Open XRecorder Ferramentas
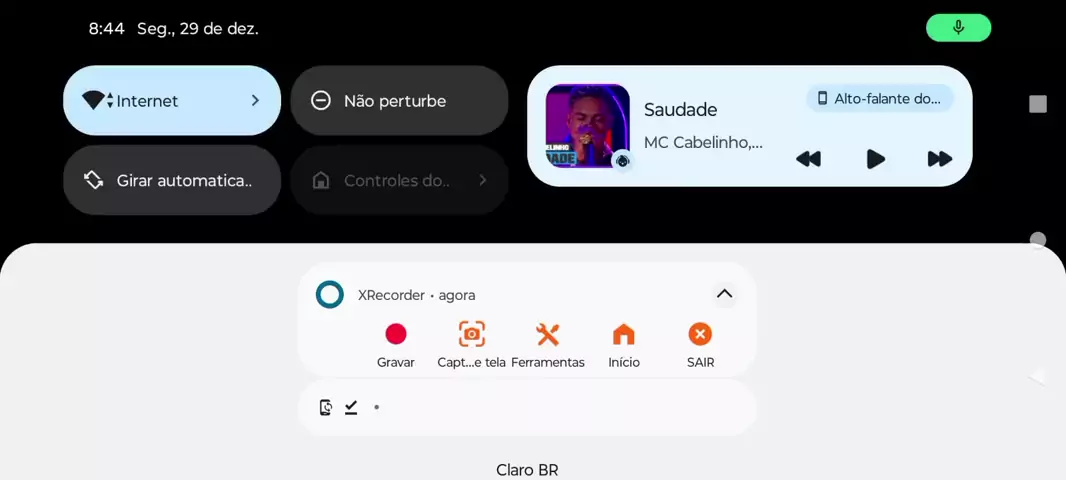1066x480 pixels. pyautogui.click(x=547, y=343)
